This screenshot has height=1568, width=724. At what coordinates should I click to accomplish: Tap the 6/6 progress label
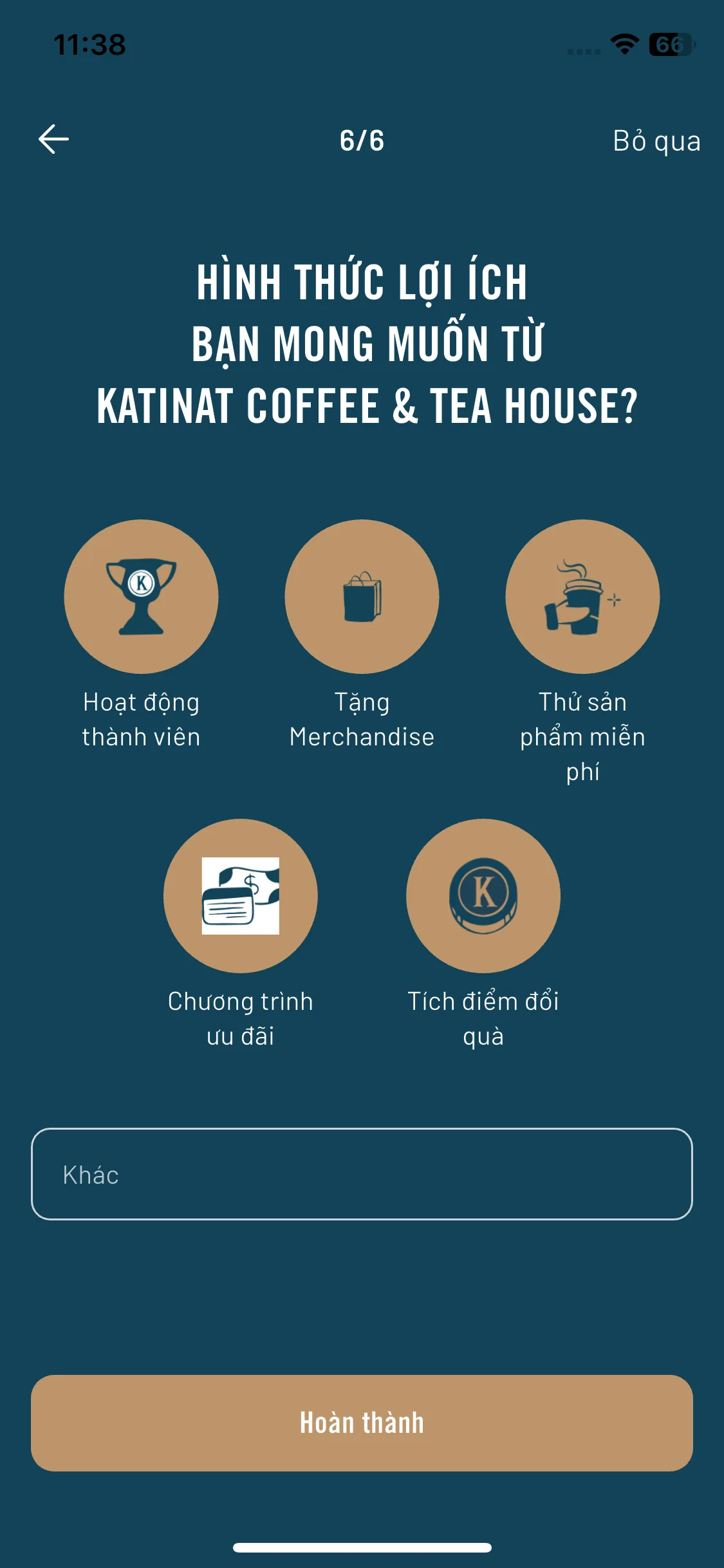[x=362, y=140]
